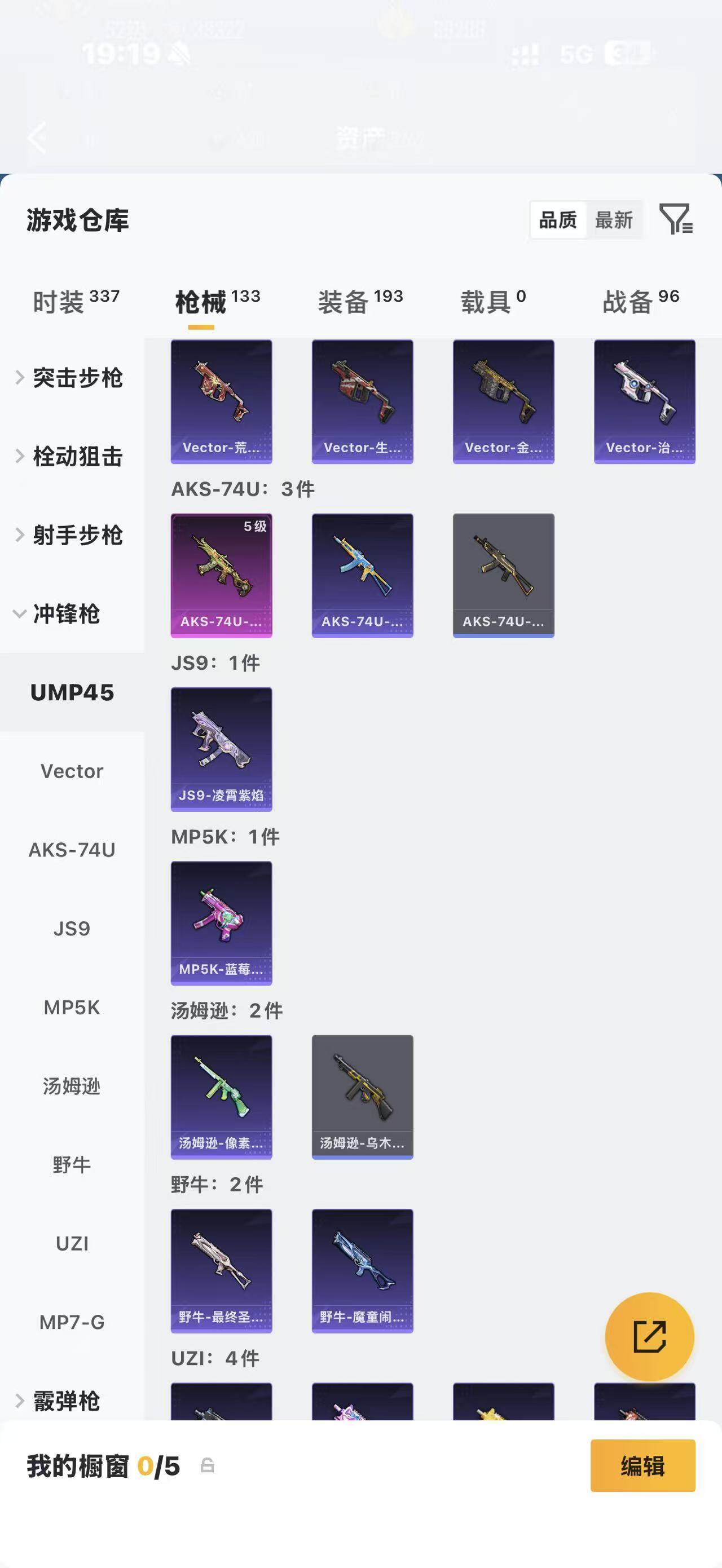View the MP5K-蓝莓 skin card
This screenshot has height=1568, width=722.
tap(221, 923)
